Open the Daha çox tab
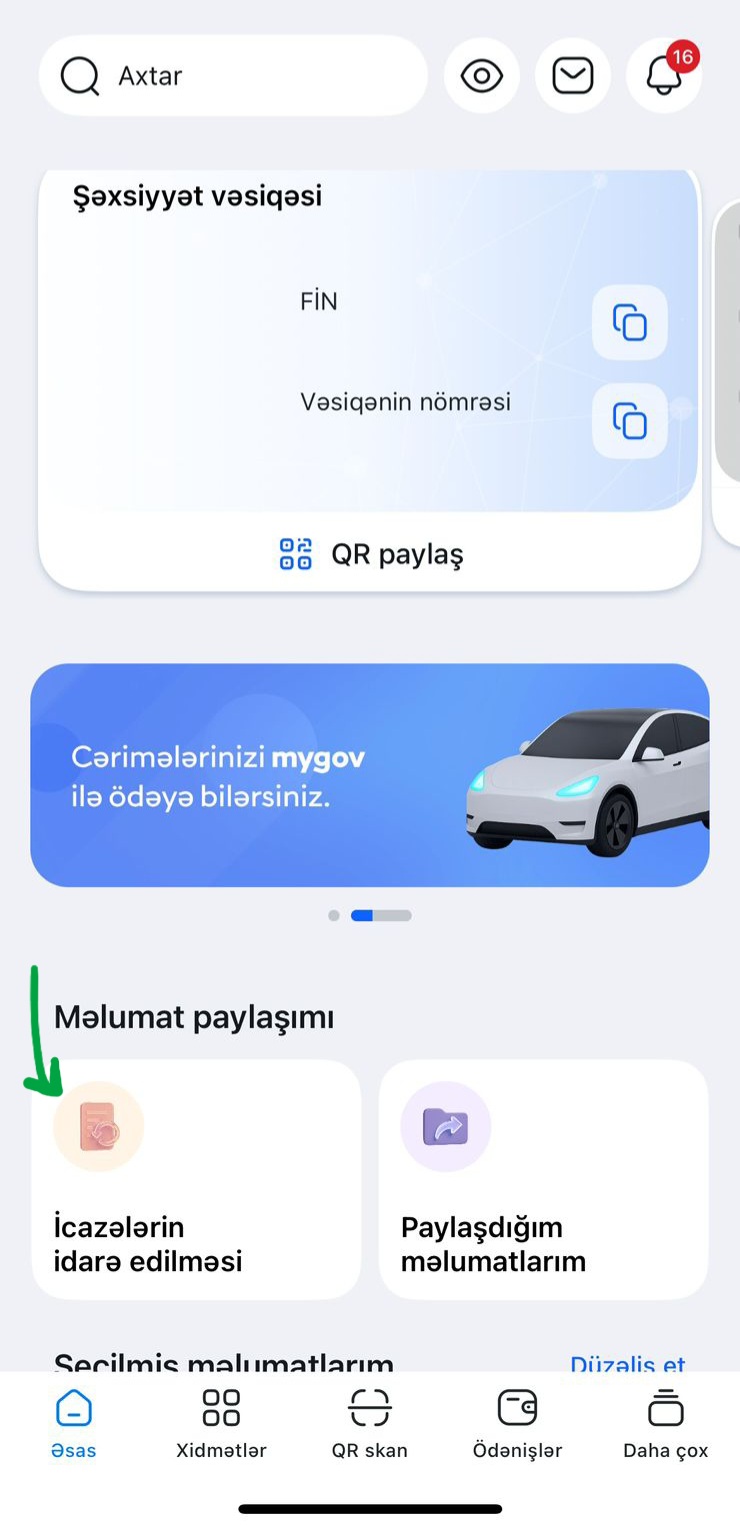Viewport: 740px width, 1529px height. (x=665, y=1422)
